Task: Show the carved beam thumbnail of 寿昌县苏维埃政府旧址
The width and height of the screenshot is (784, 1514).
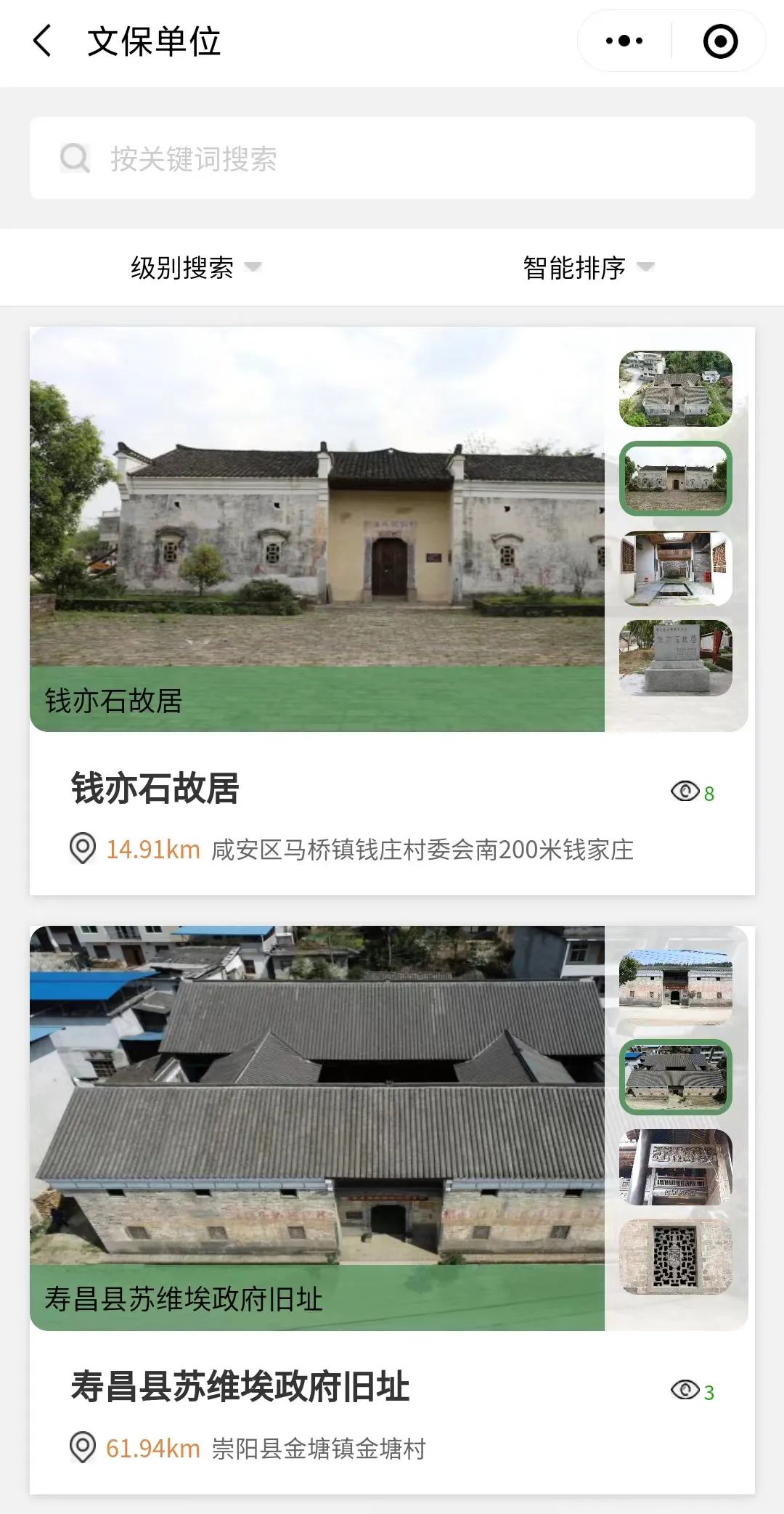Action: [x=675, y=1167]
